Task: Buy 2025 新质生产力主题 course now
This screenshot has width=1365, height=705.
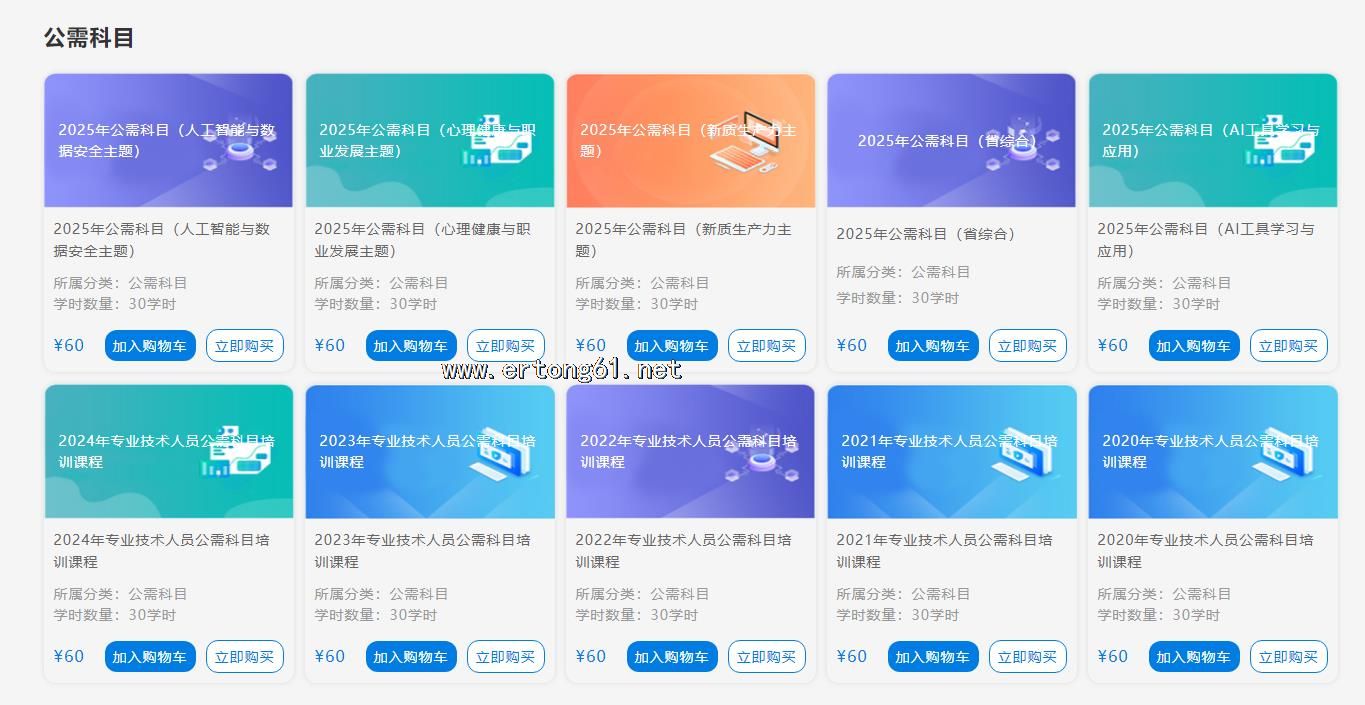Action: coord(767,346)
